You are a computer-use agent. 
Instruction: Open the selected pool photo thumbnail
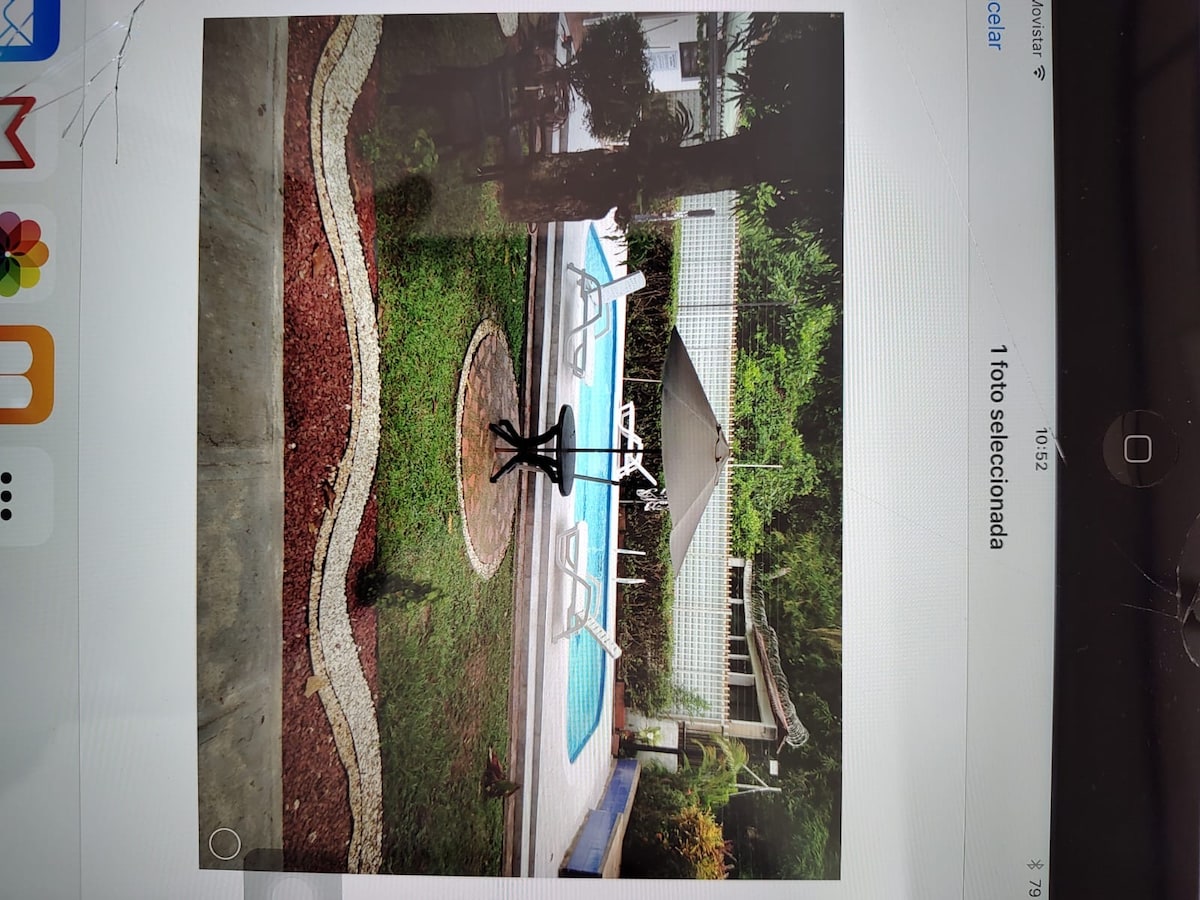coord(520,440)
